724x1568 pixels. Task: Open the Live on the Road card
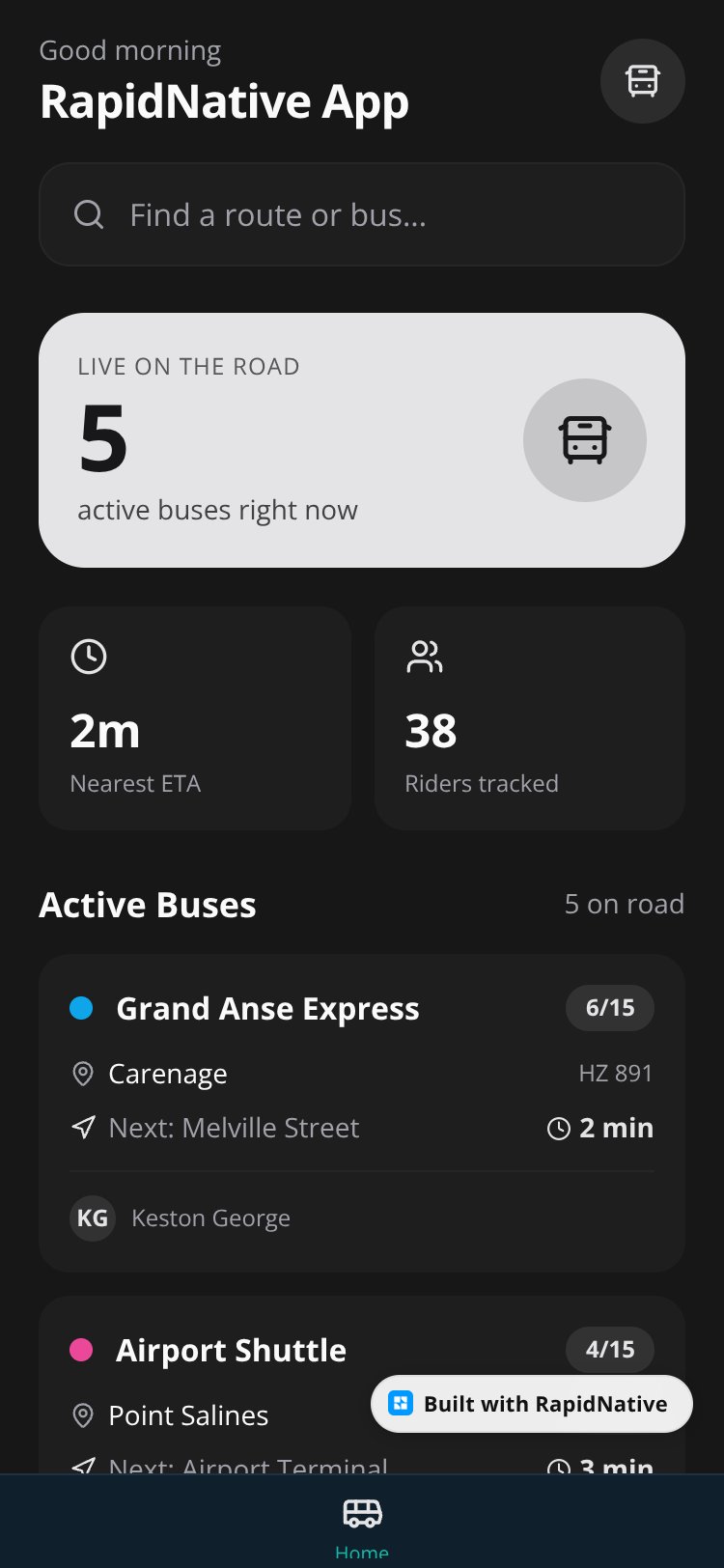tap(362, 440)
